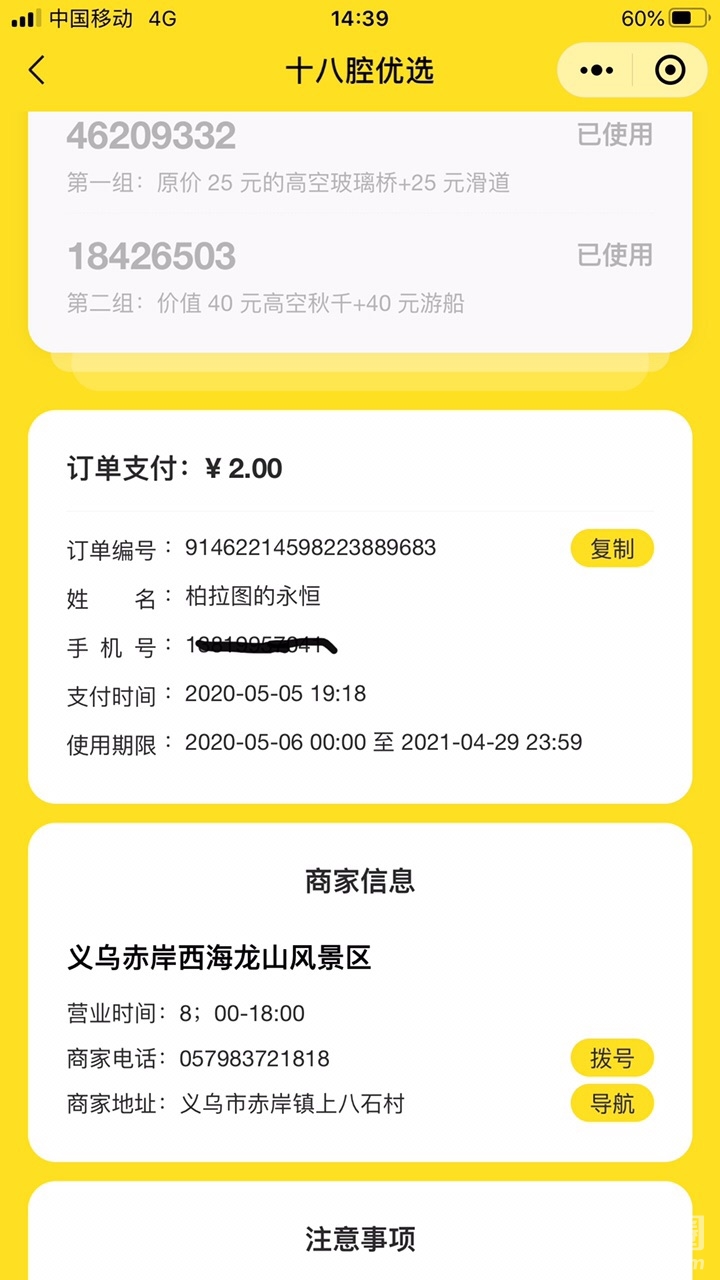The height and width of the screenshot is (1280, 720).
Task: Open the mini program overflow menu
Action: coord(597,70)
